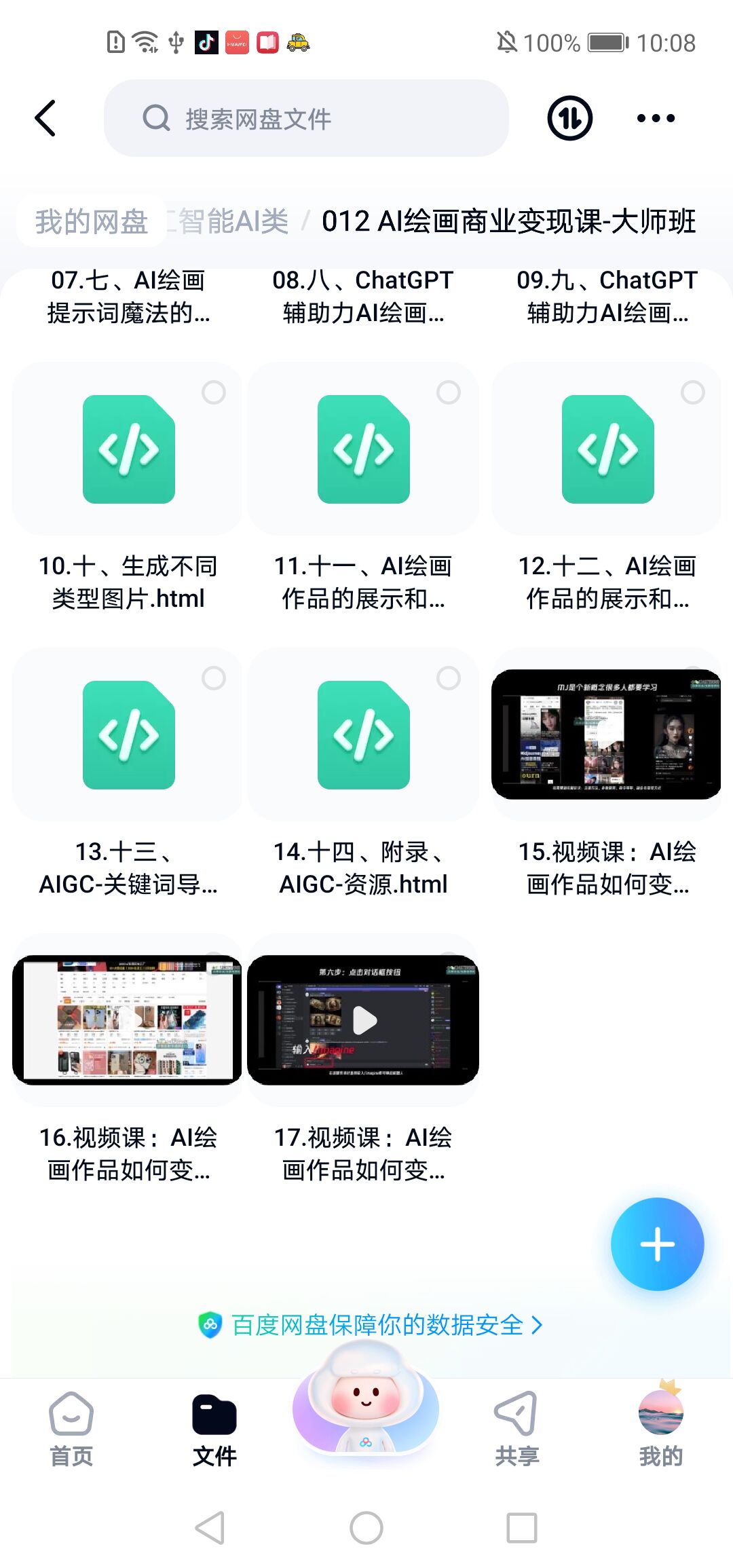The height and width of the screenshot is (1568, 733).
Task: Open file 10.十、生成不同类型图片.html
Action: pyautogui.click(x=128, y=451)
